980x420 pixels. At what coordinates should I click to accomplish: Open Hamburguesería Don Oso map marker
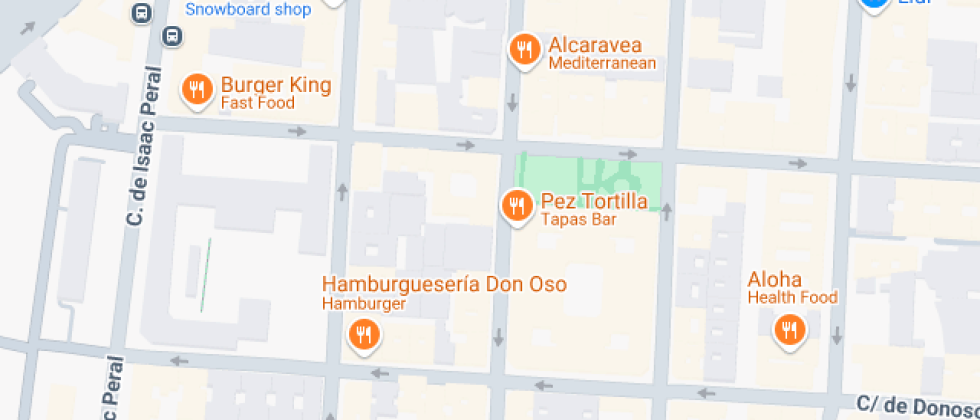pyautogui.click(x=365, y=336)
